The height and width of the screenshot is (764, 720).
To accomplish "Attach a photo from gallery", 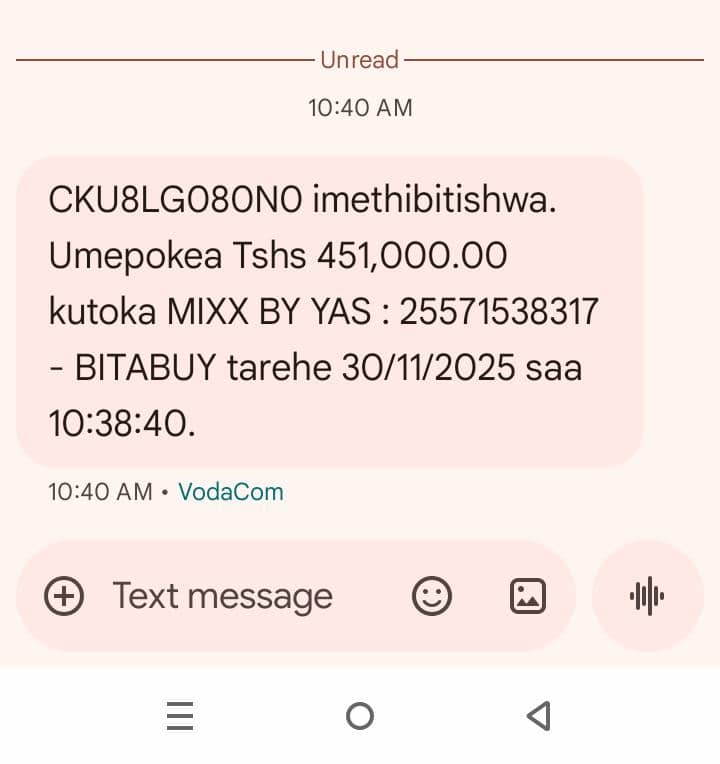I will click(x=527, y=597).
